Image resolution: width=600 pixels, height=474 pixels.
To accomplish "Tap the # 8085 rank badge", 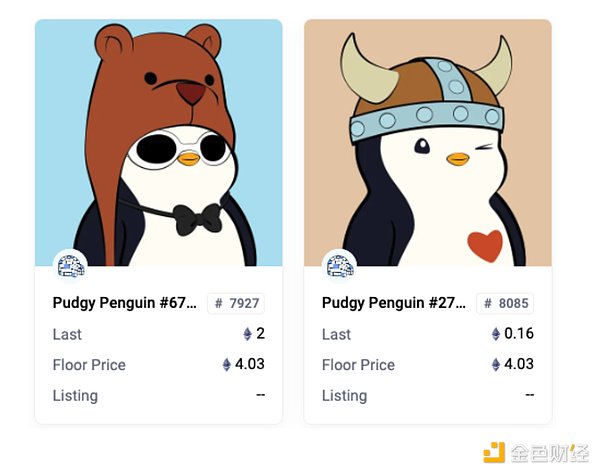I will point(505,303).
